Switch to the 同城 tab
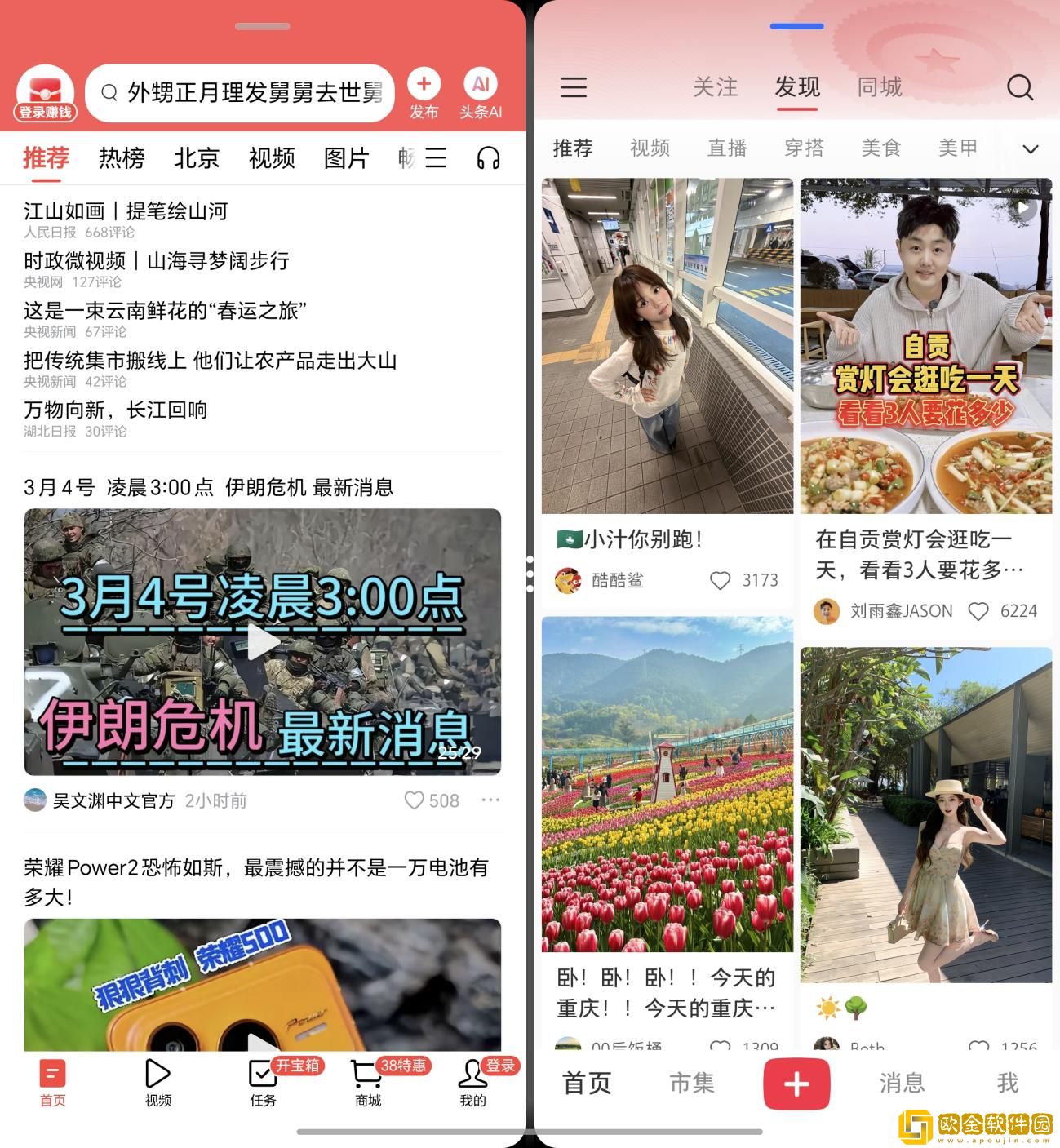 coord(878,87)
